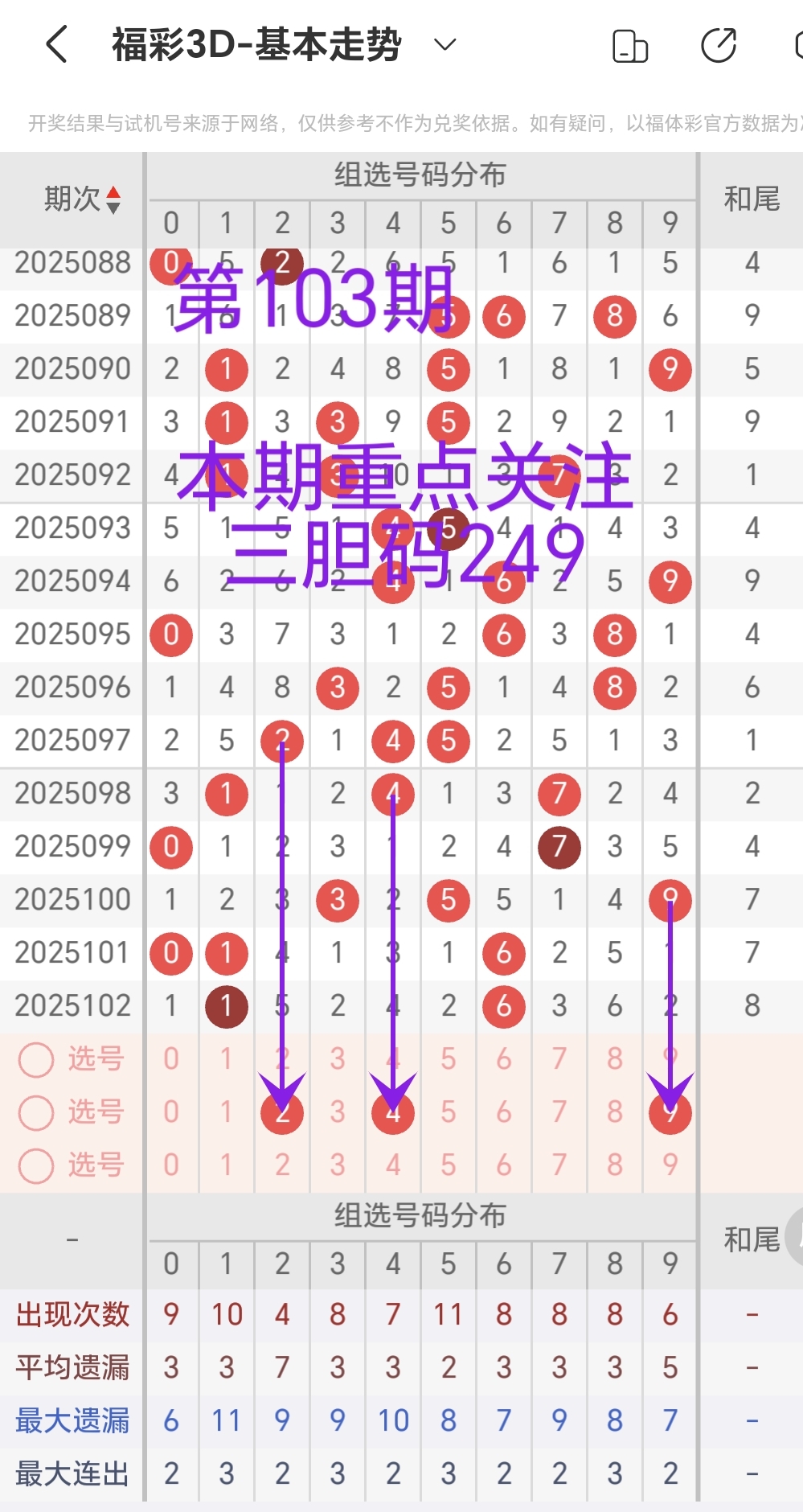This screenshot has height=1512, width=803.
Task: Click the 最大遗漏 statistics row label
Action: (x=74, y=1420)
